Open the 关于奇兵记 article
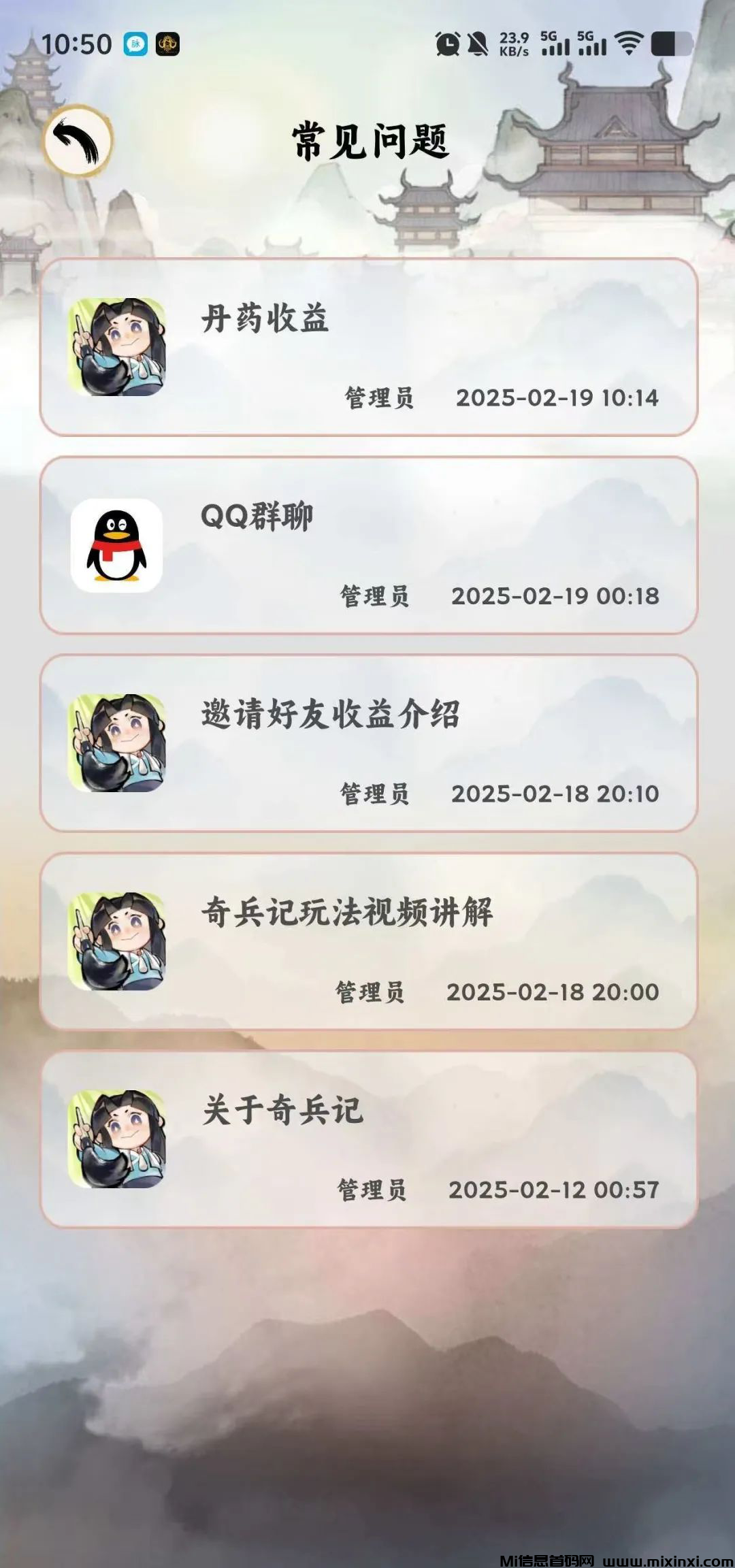The height and width of the screenshot is (1568, 735). 368,1139
